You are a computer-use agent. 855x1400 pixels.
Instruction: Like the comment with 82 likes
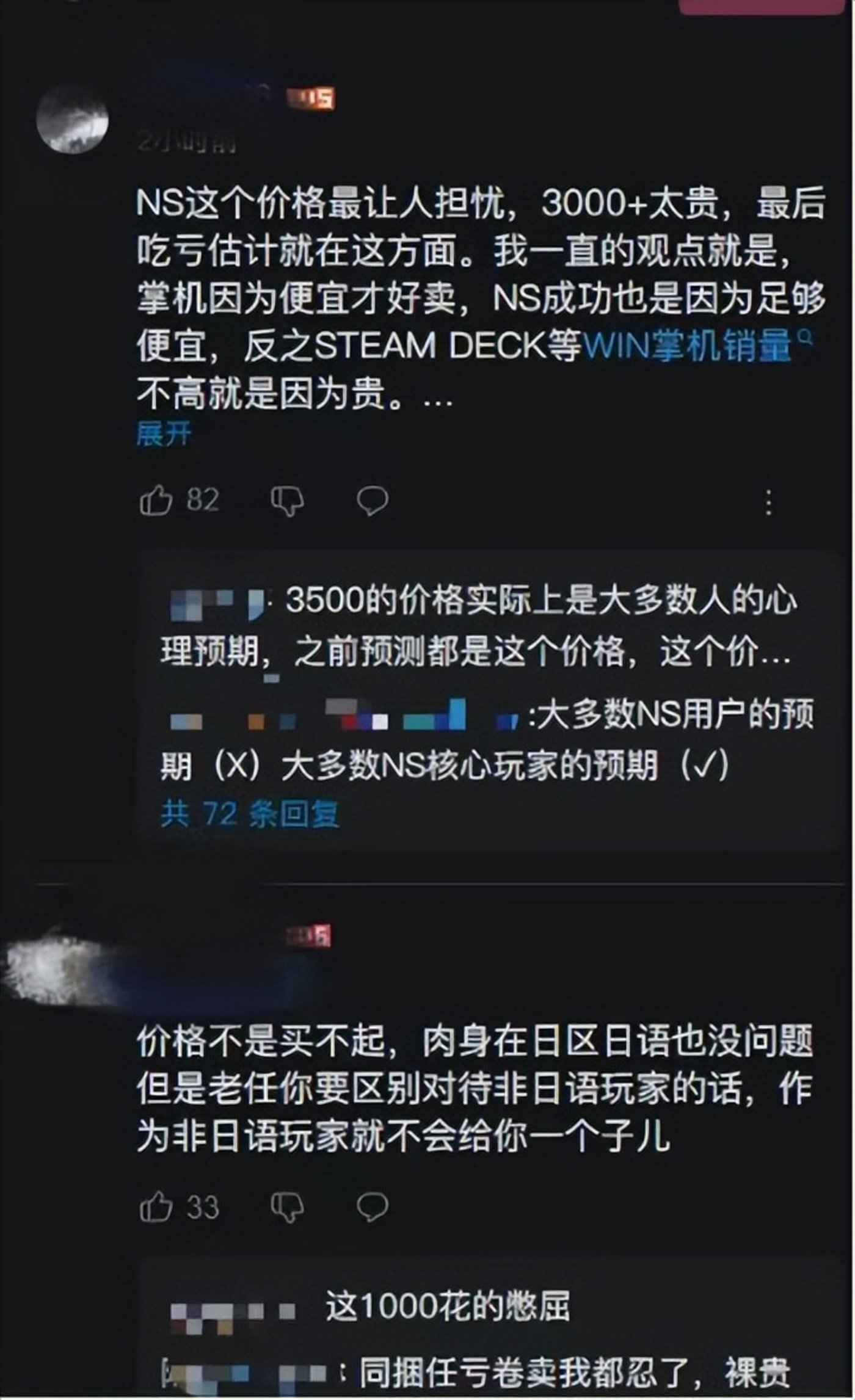coord(156,501)
